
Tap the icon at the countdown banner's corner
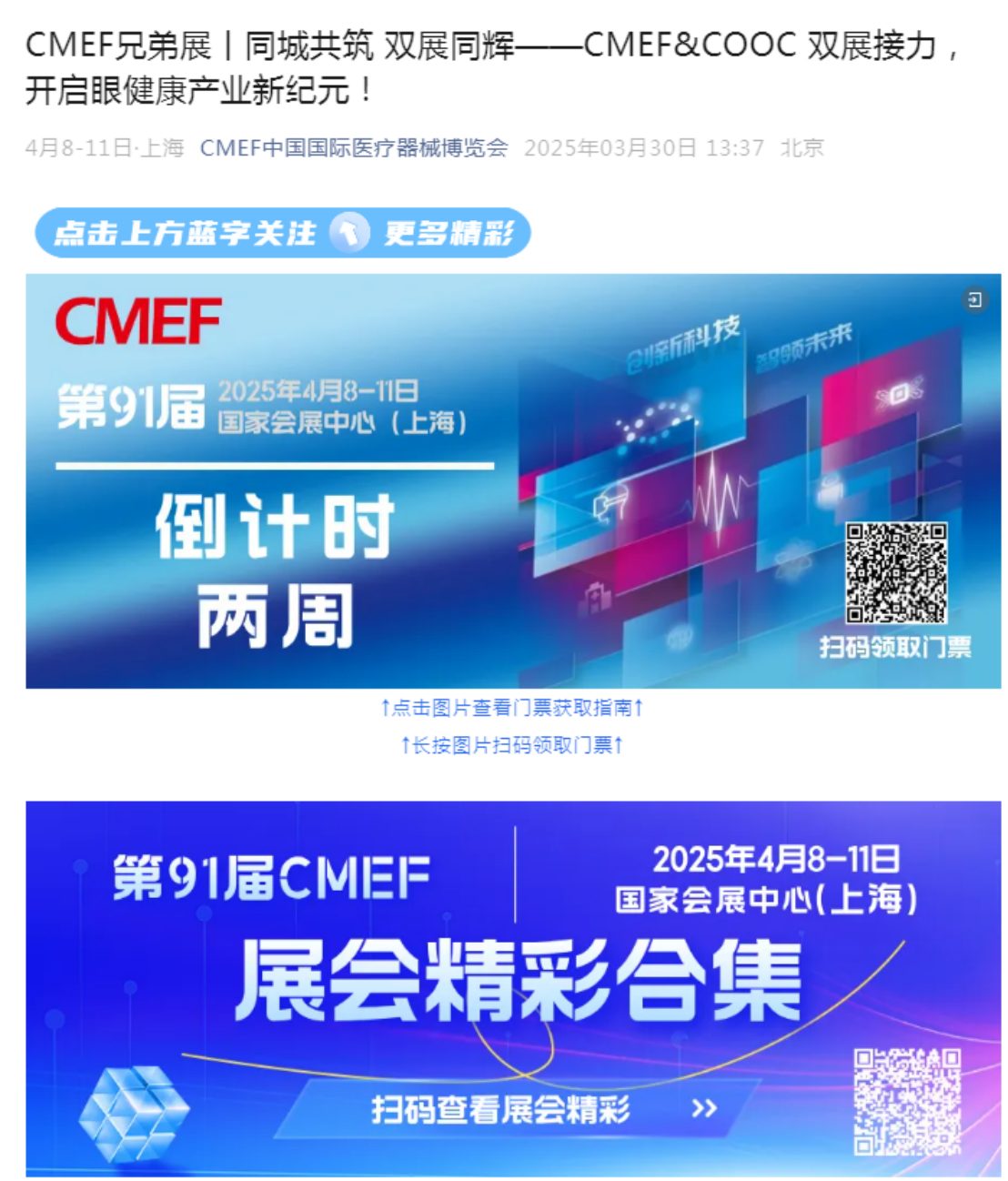point(974,299)
